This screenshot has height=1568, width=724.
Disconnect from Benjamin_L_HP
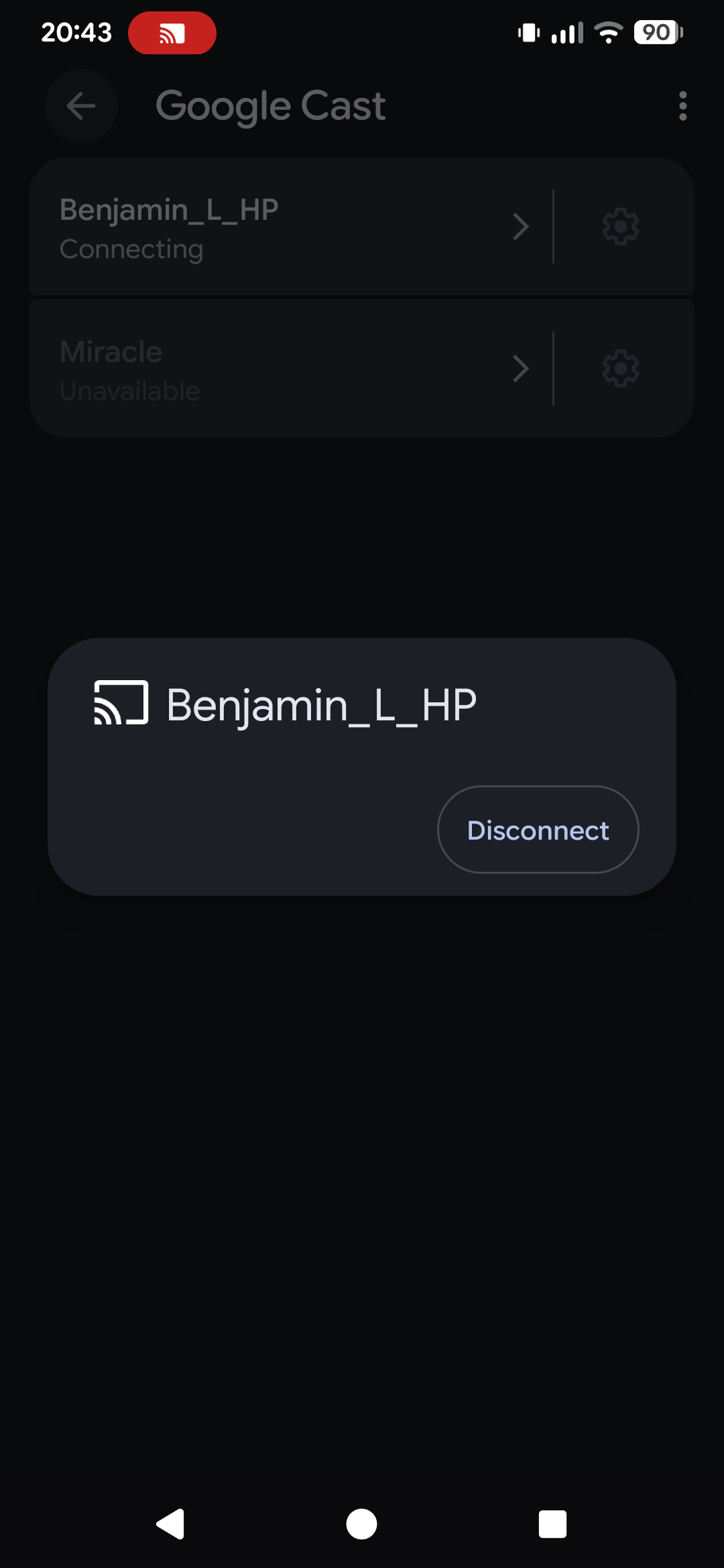pyautogui.click(x=538, y=830)
